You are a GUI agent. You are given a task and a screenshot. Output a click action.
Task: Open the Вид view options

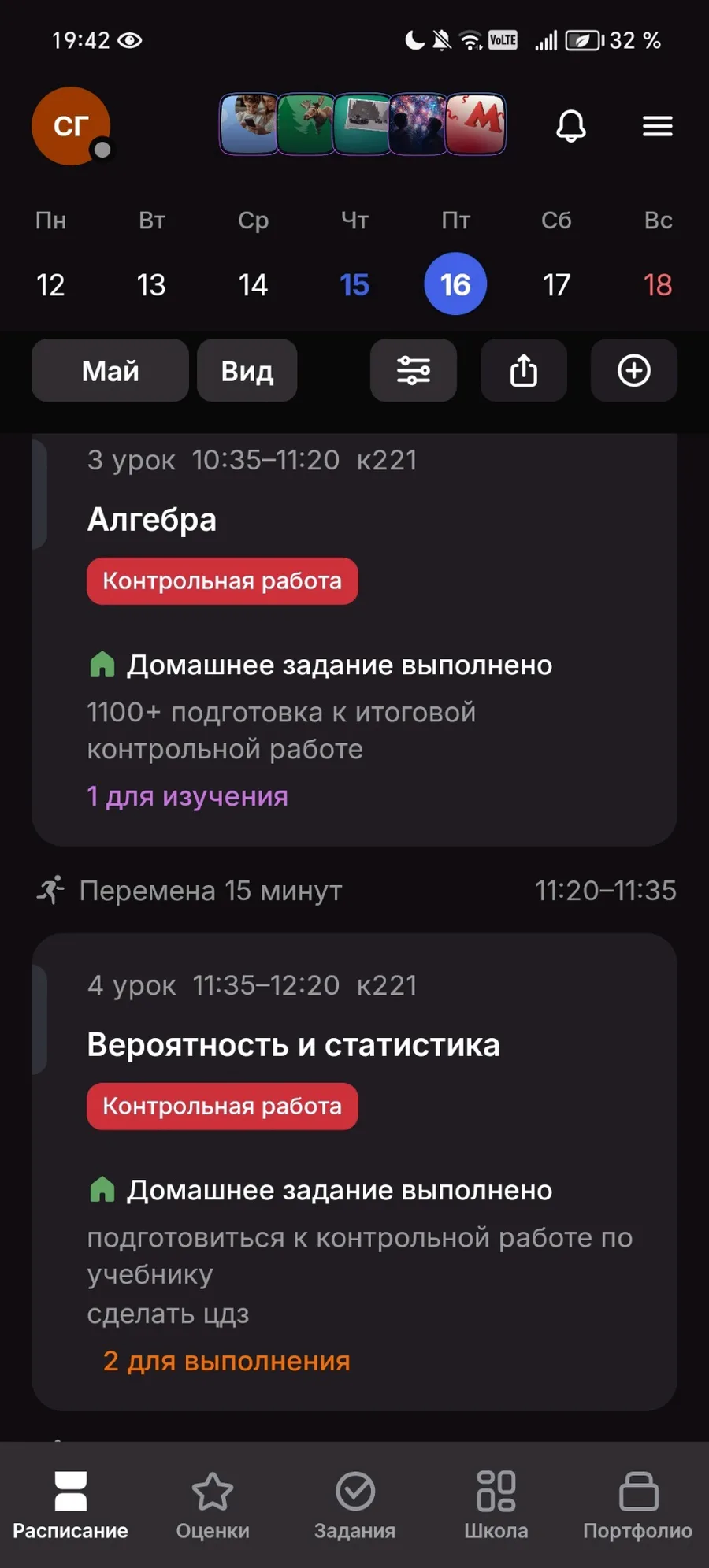(247, 371)
